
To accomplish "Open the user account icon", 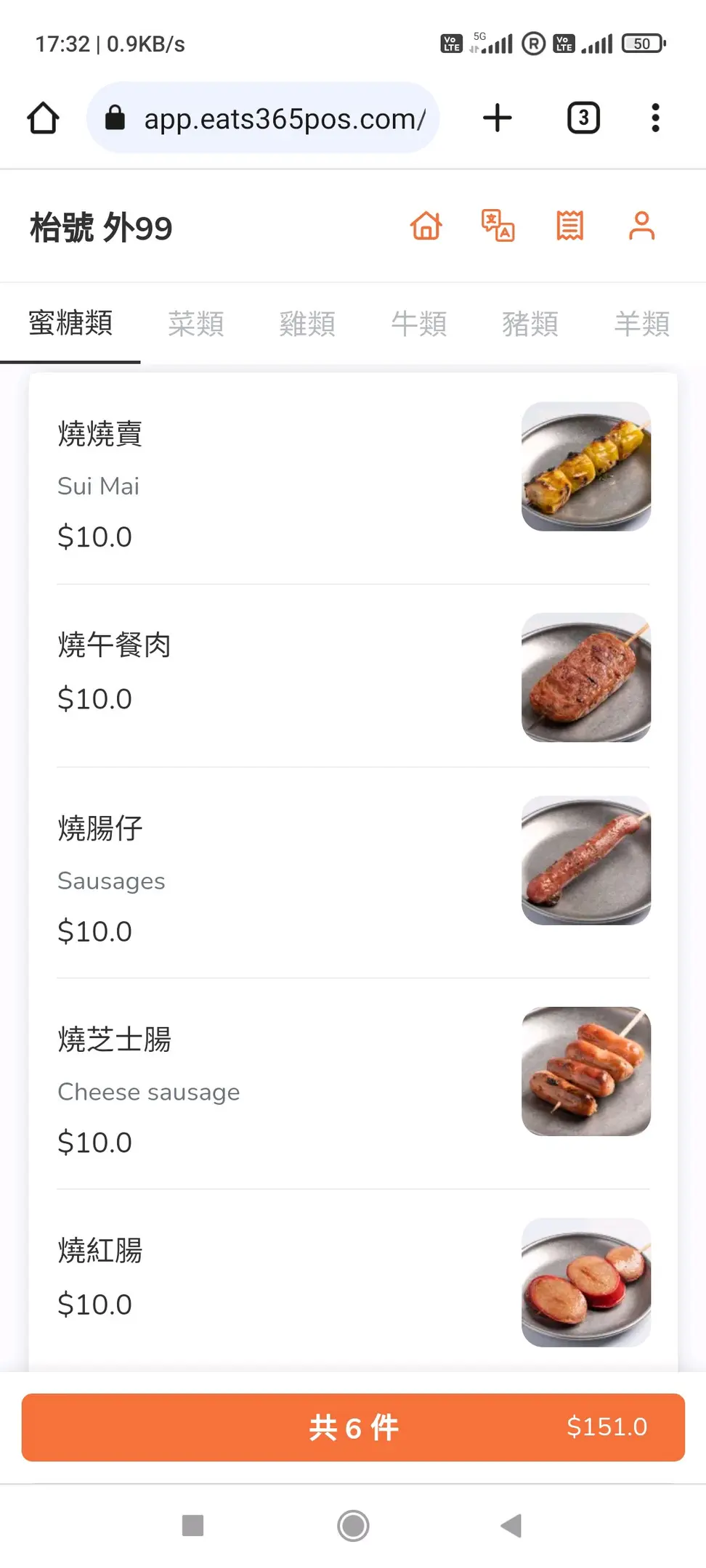I will [641, 226].
